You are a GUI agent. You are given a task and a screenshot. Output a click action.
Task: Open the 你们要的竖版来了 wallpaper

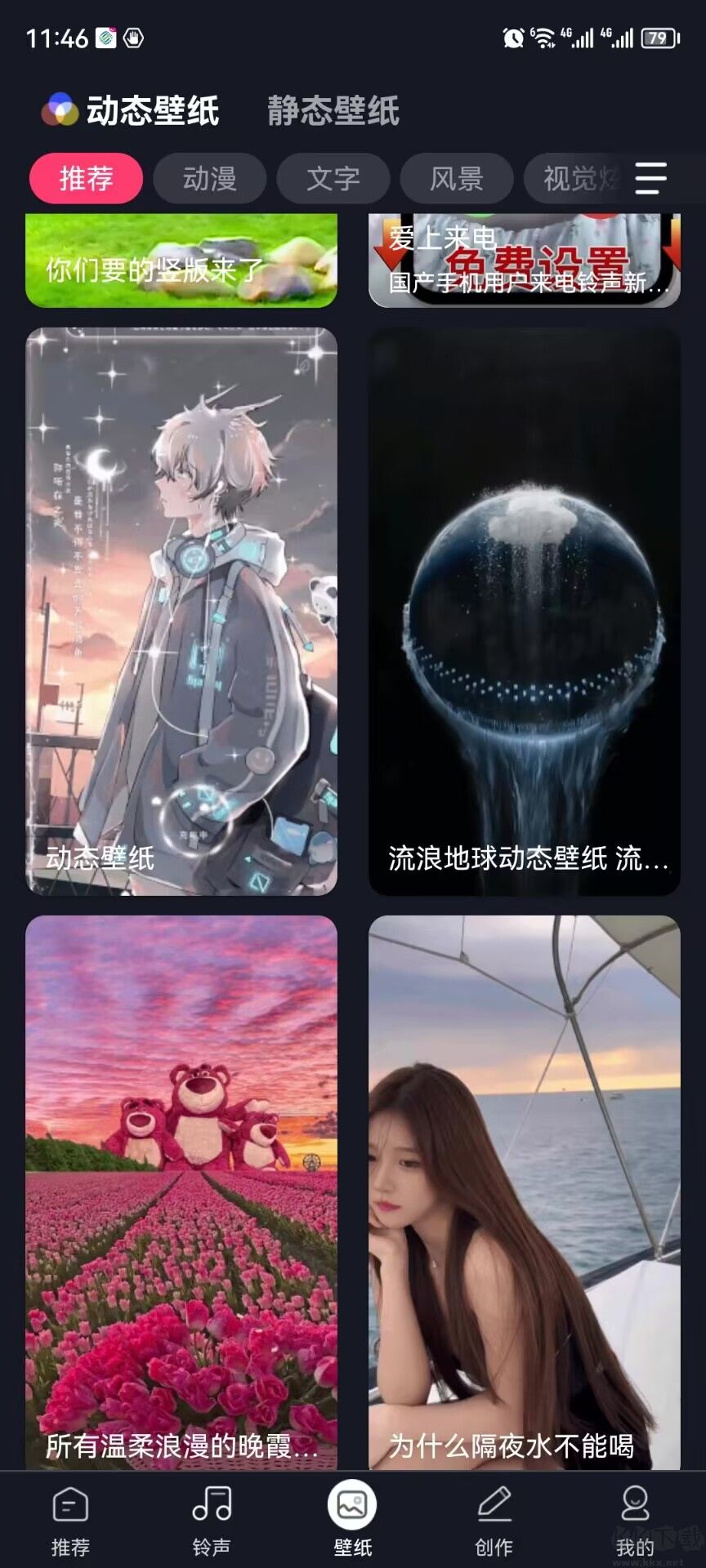pos(181,261)
